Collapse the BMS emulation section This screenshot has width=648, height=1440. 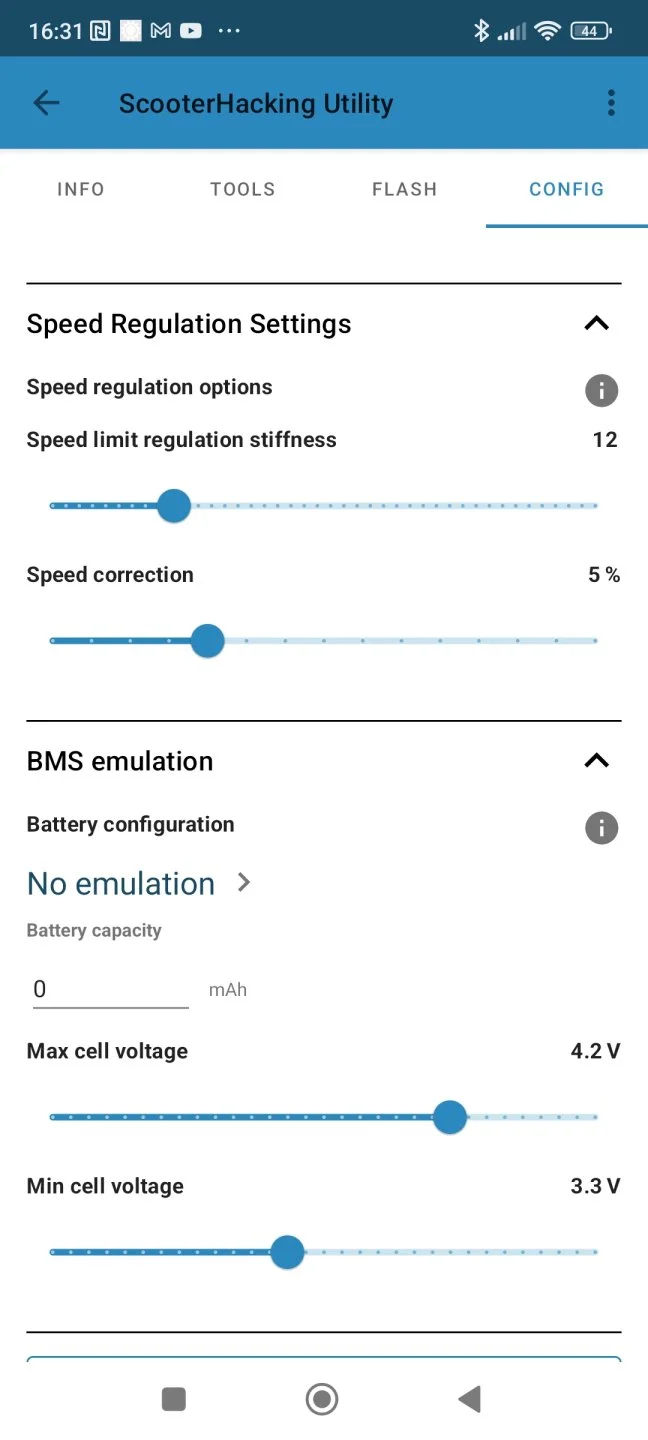click(x=596, y=761)
